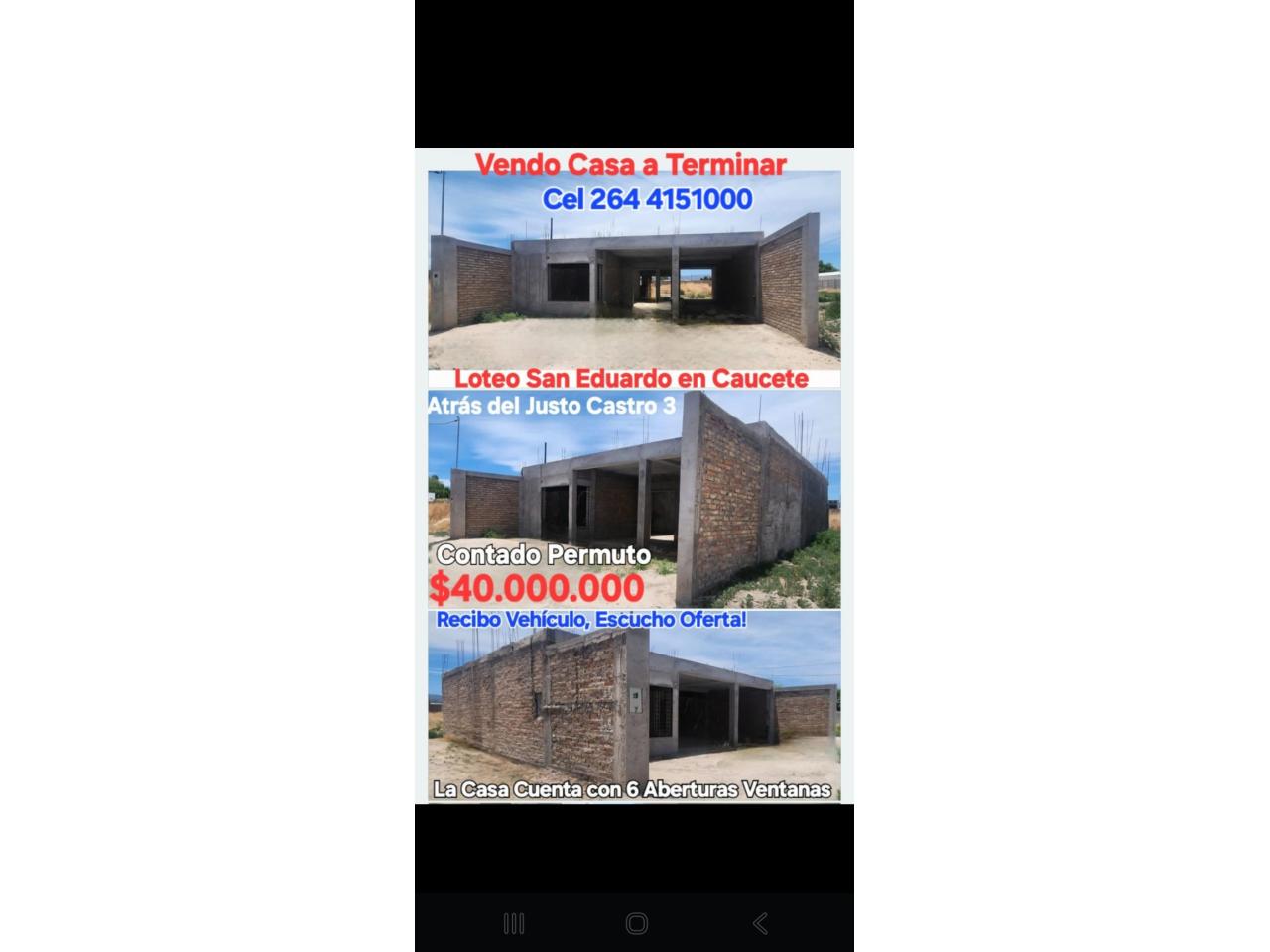Open the recent apps overview
This screenshot has height=952, width=1270.
(513, 924)
